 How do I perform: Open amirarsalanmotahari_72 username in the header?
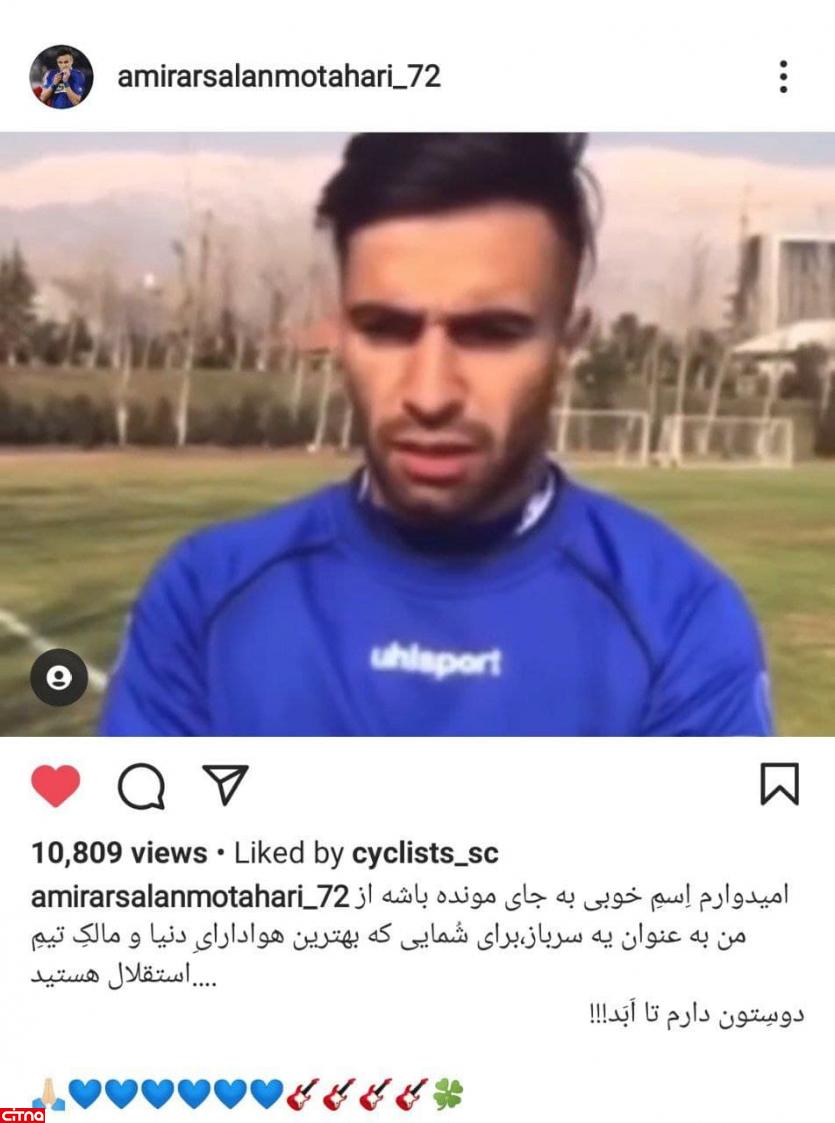[x=279, y=77]
